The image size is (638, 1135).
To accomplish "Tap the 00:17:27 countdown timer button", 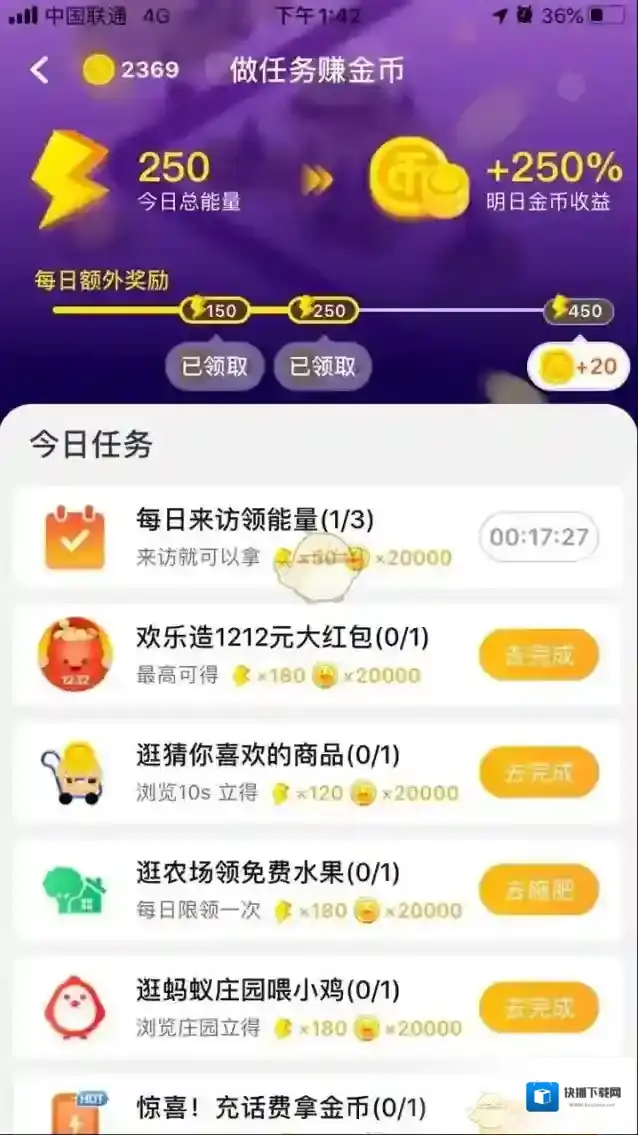I will pos(538,537).
